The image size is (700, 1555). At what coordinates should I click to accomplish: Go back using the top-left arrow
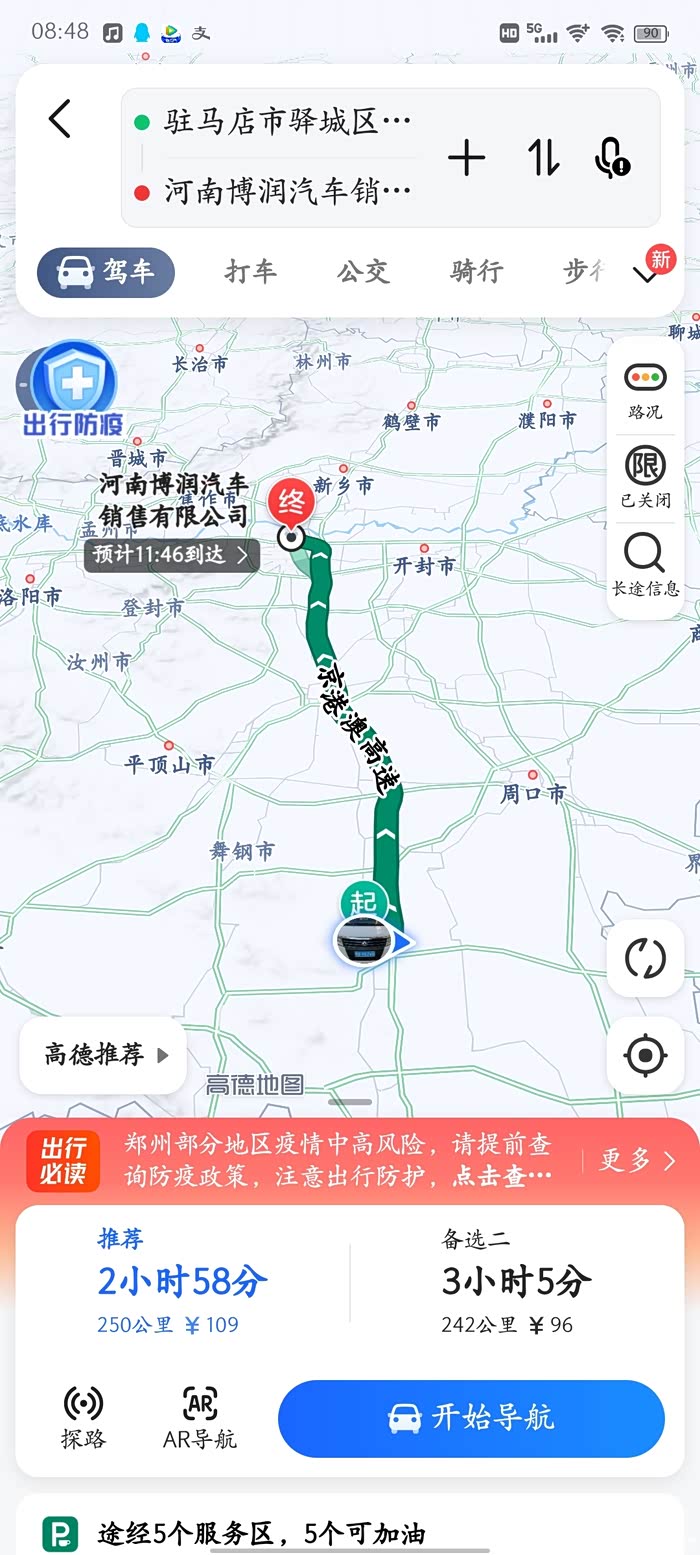pos(60,119)
